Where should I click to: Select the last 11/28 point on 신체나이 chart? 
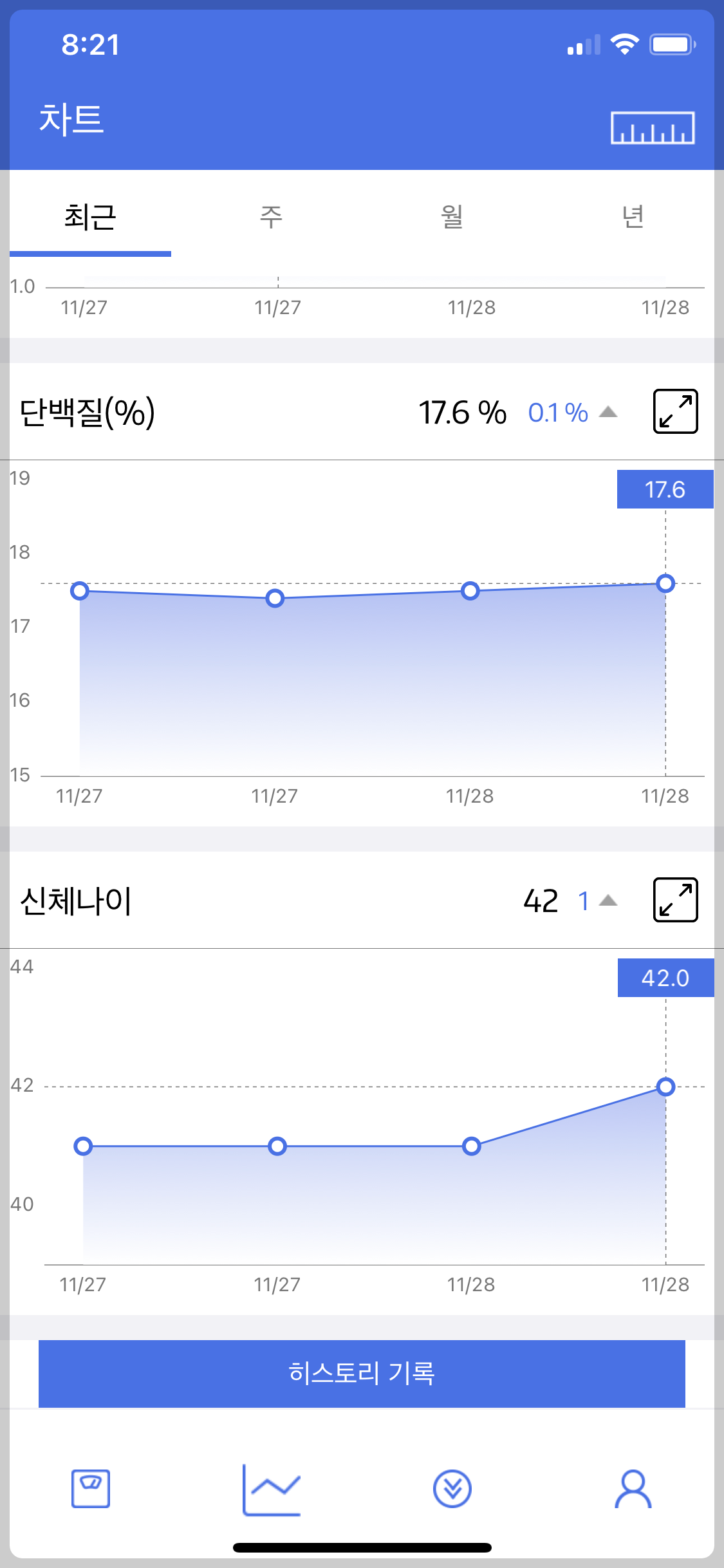click(665, 1087)
